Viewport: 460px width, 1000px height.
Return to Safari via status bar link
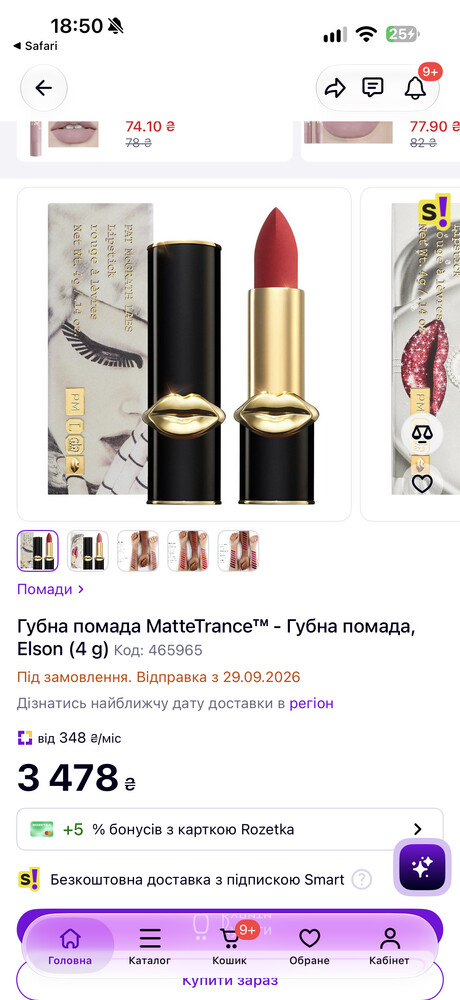click(35, 46)
